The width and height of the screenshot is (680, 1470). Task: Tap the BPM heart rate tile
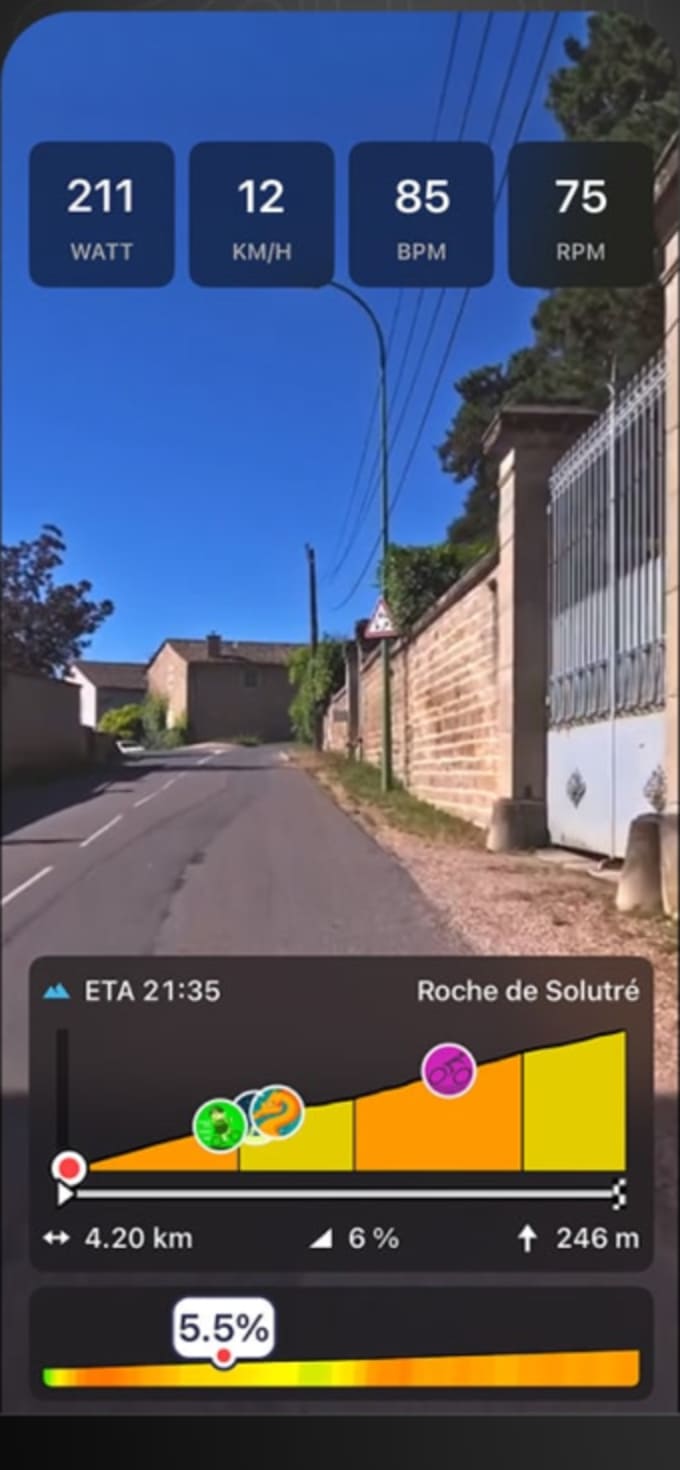coord(421,214)
